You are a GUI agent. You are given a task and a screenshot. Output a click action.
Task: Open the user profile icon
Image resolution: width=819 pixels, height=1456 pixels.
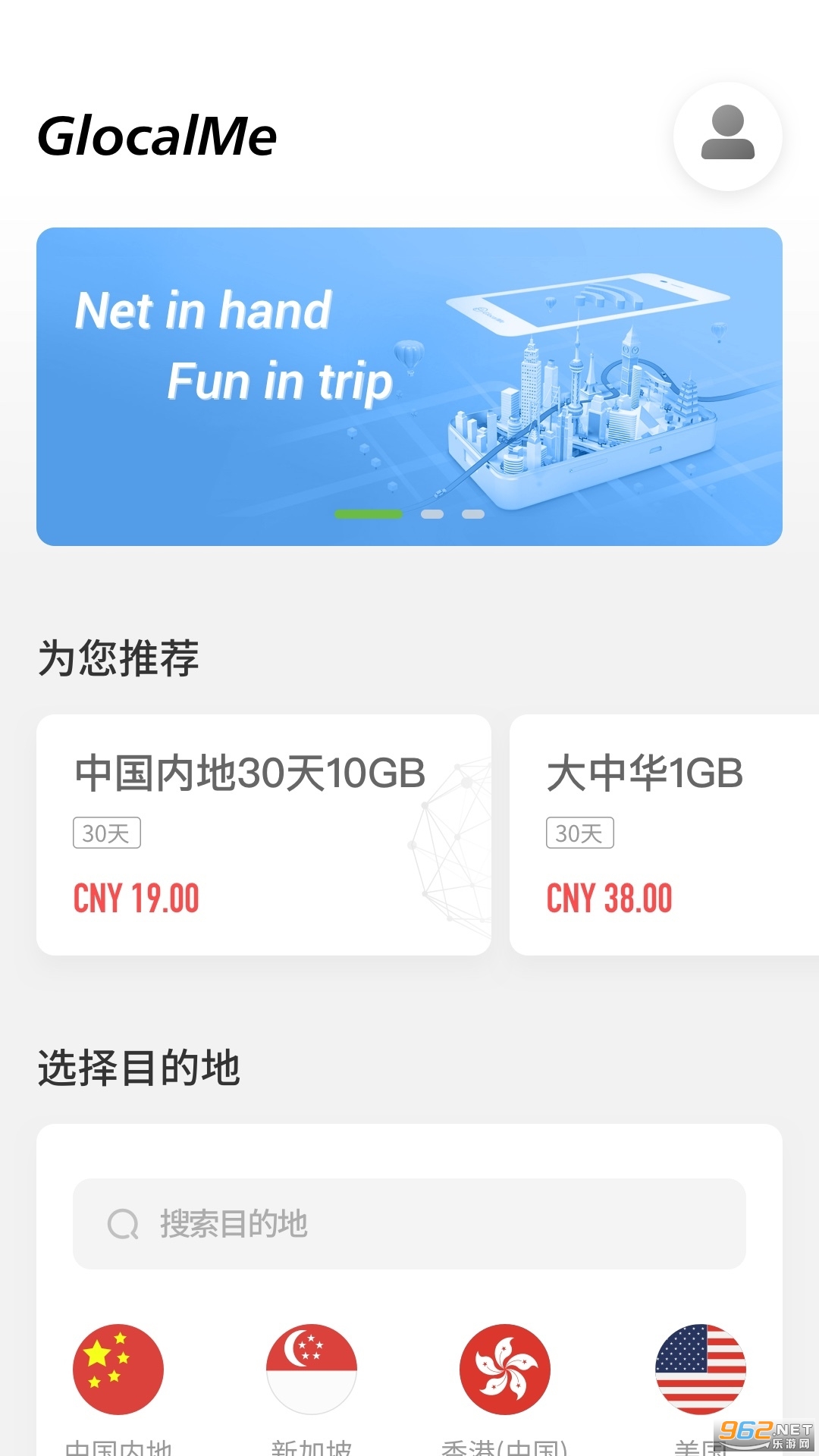tap(727, 136)
